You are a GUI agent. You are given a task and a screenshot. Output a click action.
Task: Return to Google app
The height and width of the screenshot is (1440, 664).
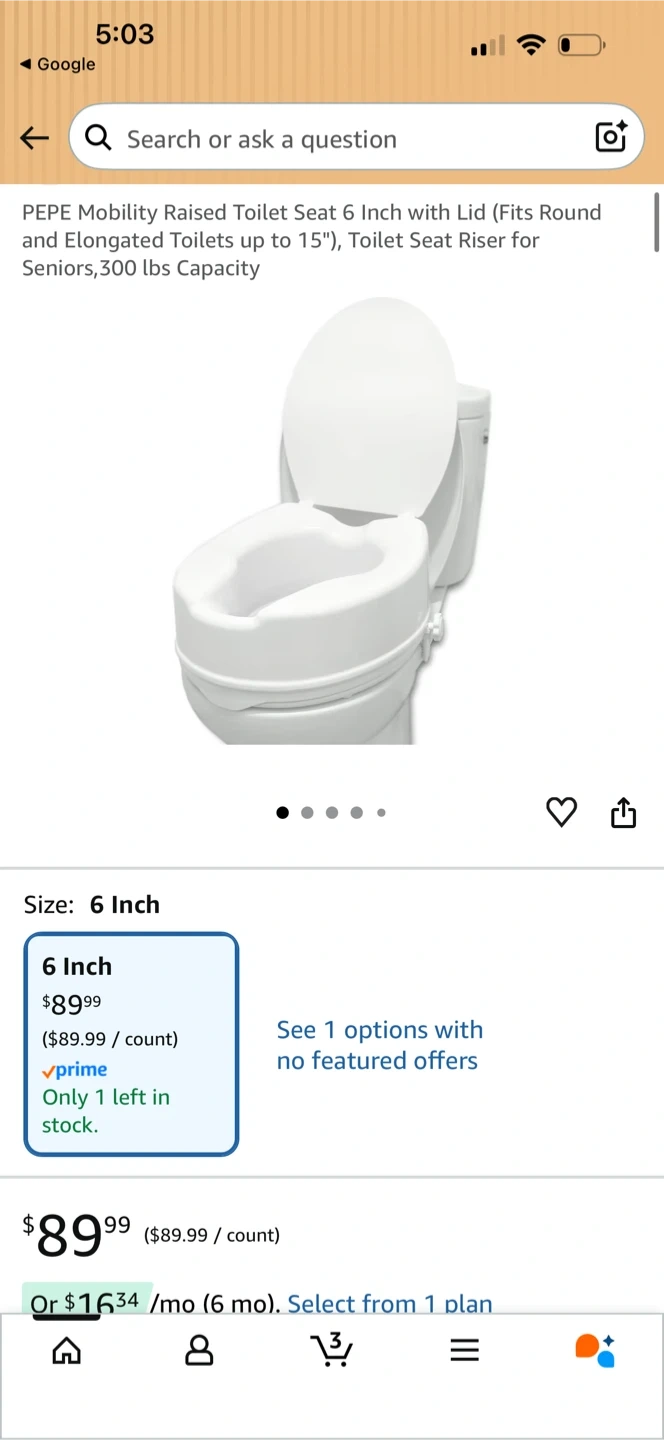click(x=58, y=64)
